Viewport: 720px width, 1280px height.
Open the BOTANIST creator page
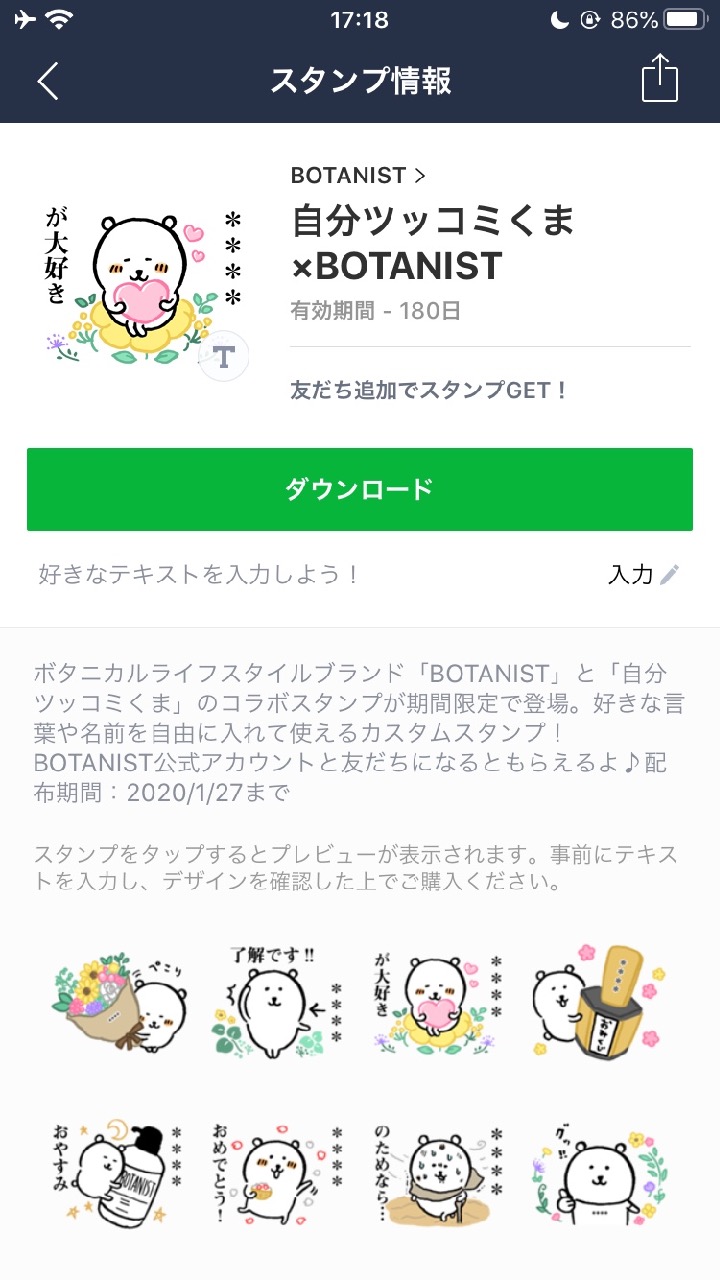(358, 175)
